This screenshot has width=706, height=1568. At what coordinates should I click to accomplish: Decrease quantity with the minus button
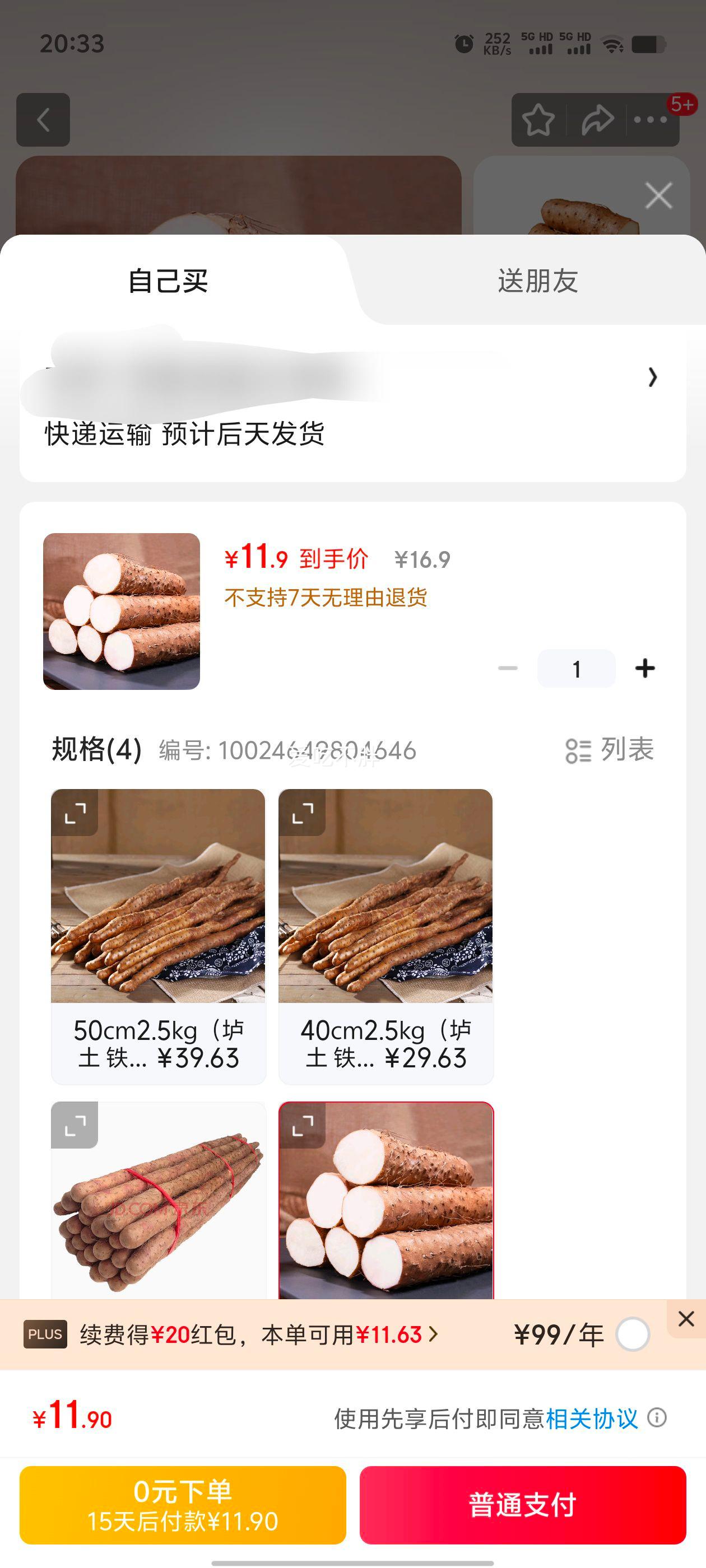tap(508, 668)
